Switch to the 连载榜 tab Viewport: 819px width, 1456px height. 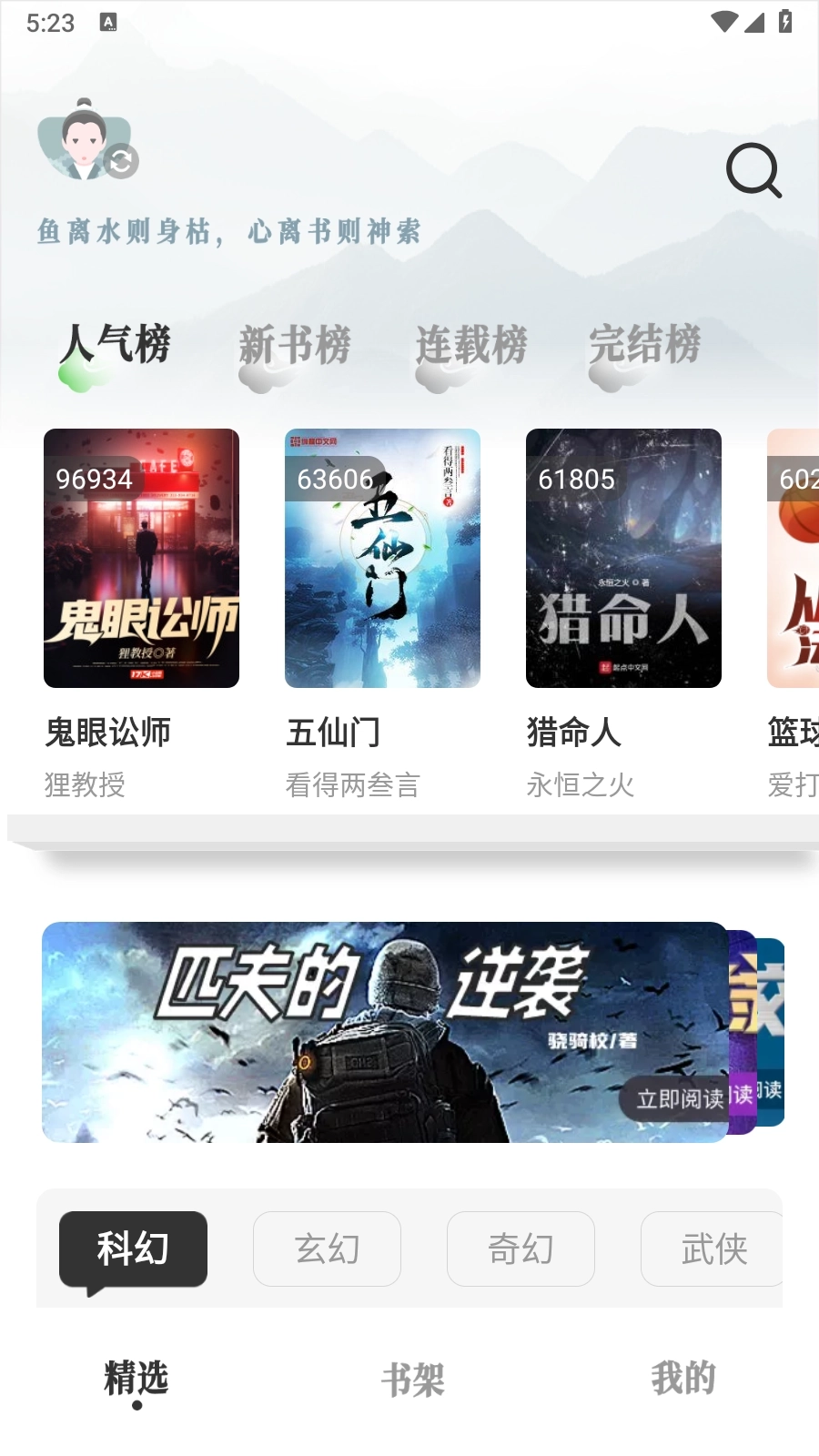point(470,346)
